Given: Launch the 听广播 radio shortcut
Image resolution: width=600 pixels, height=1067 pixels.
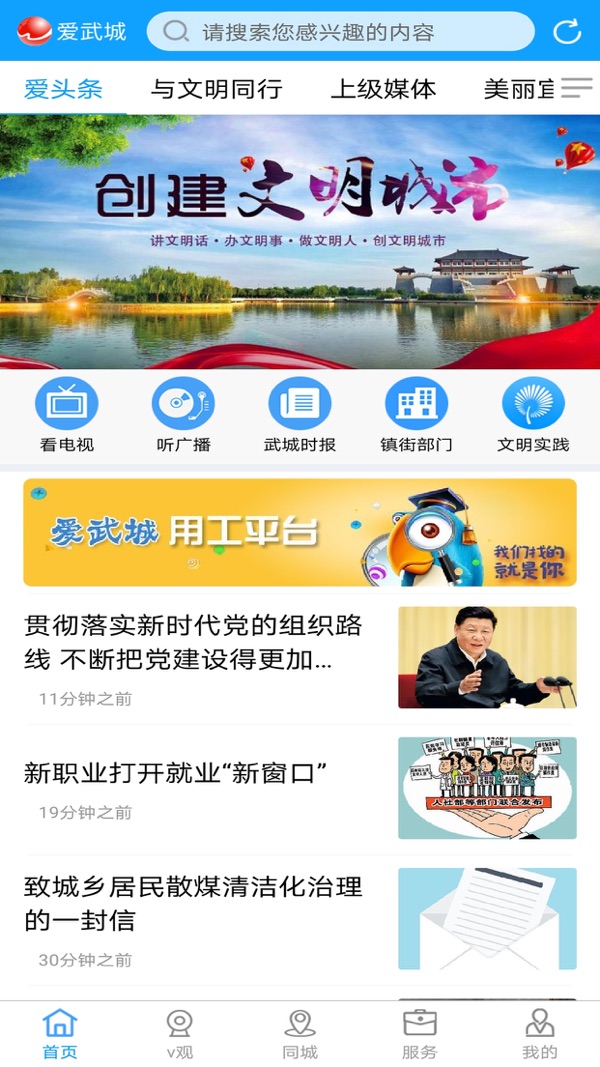Looking at the screenshot, I should pos(183,415).
